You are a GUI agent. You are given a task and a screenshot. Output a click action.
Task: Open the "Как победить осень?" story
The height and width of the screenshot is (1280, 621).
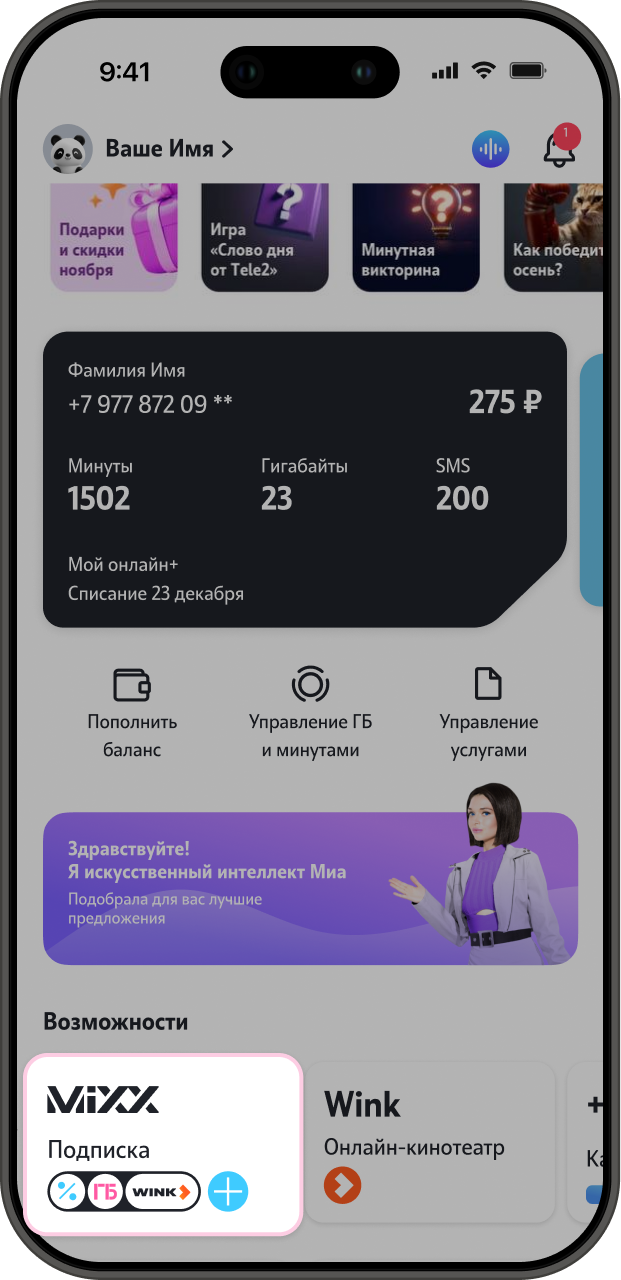pos(554,238)
